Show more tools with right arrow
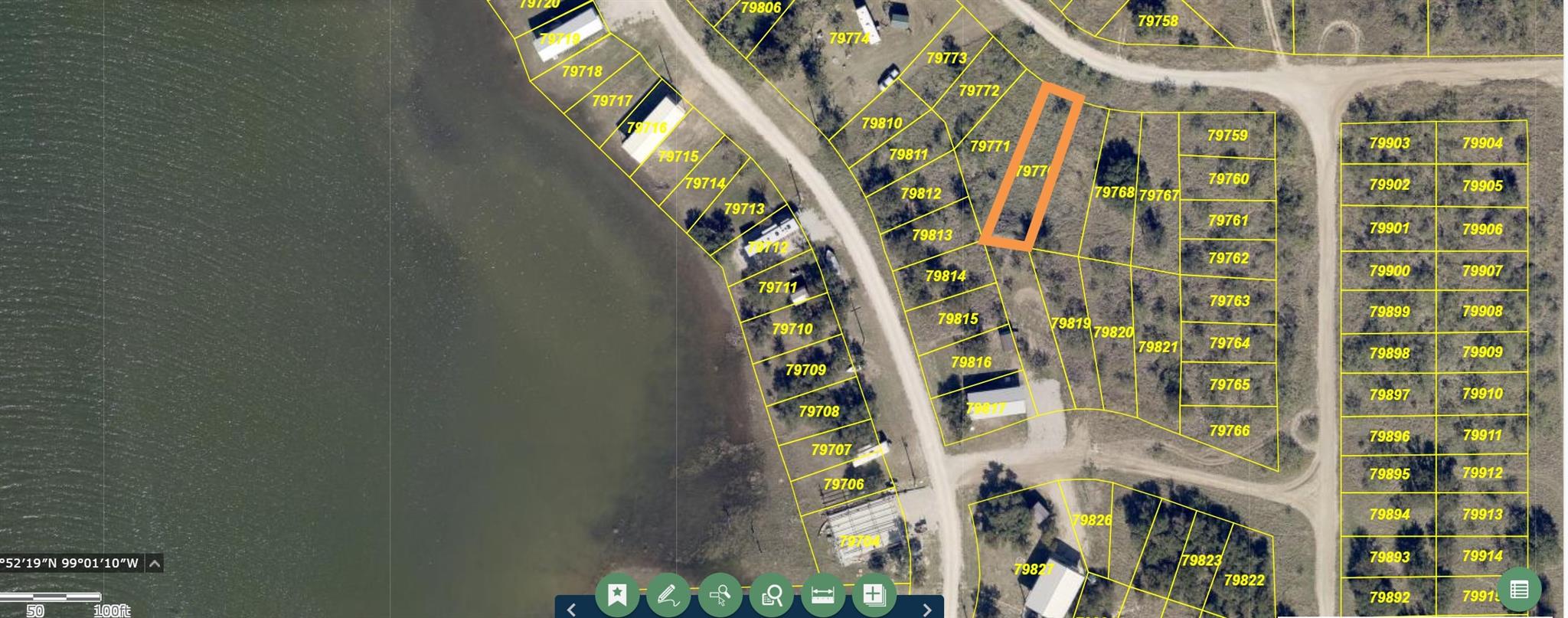The width and height of the screenshot is (1568, 618). pos(927,610)
